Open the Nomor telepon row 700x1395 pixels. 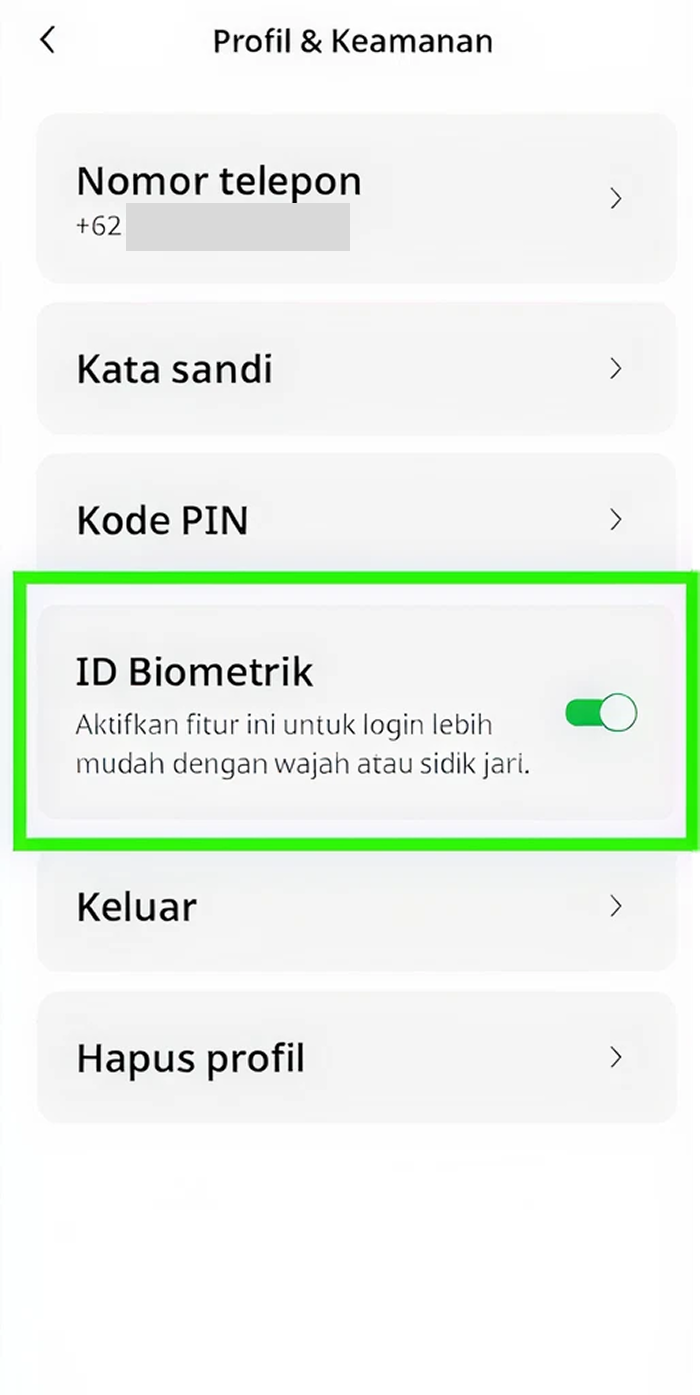point(357,199)
